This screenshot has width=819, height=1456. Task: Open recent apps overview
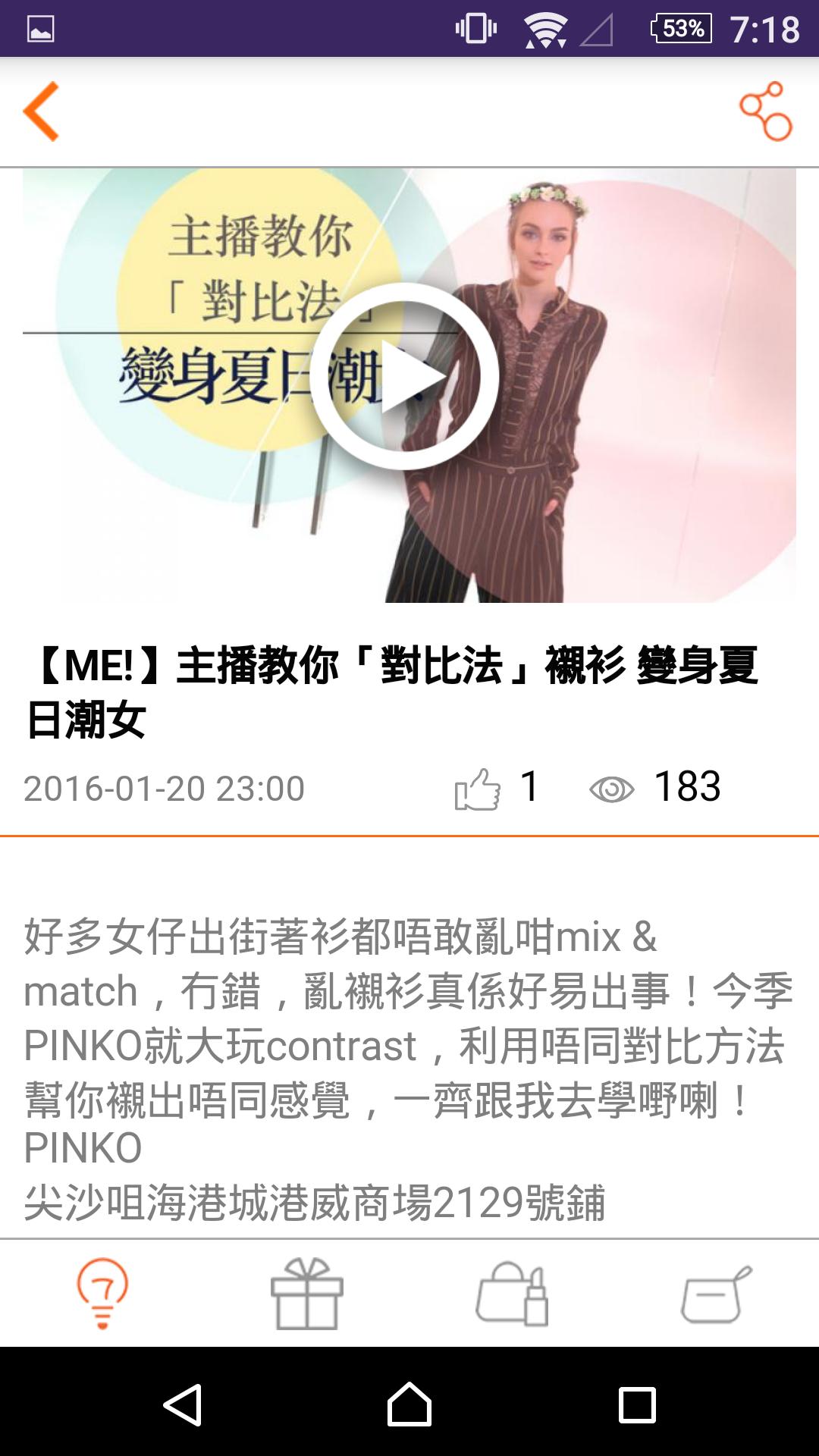[637, 1404]
